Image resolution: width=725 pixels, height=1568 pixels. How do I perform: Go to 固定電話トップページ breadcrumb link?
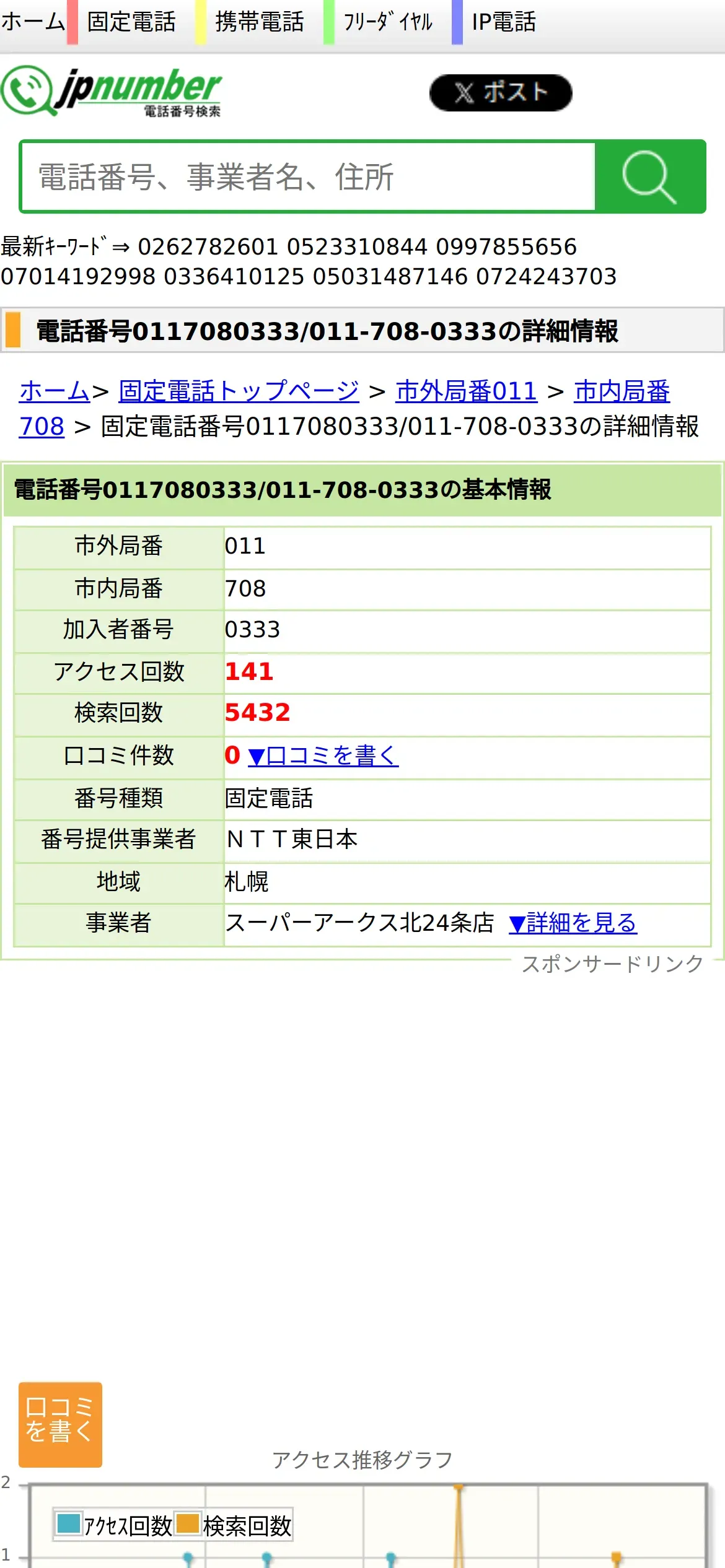click(239, 391)
